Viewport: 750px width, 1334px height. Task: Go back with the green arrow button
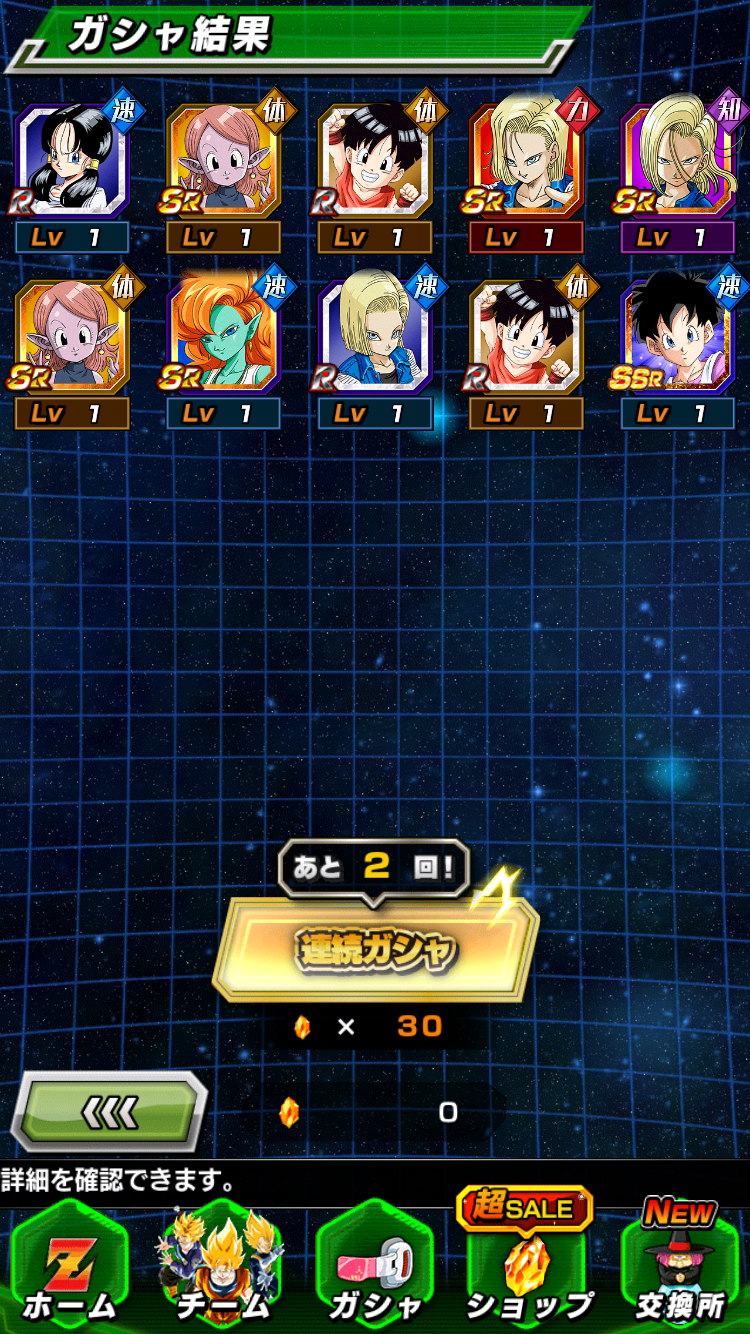pyautogui.click(x=109, y=1111)
